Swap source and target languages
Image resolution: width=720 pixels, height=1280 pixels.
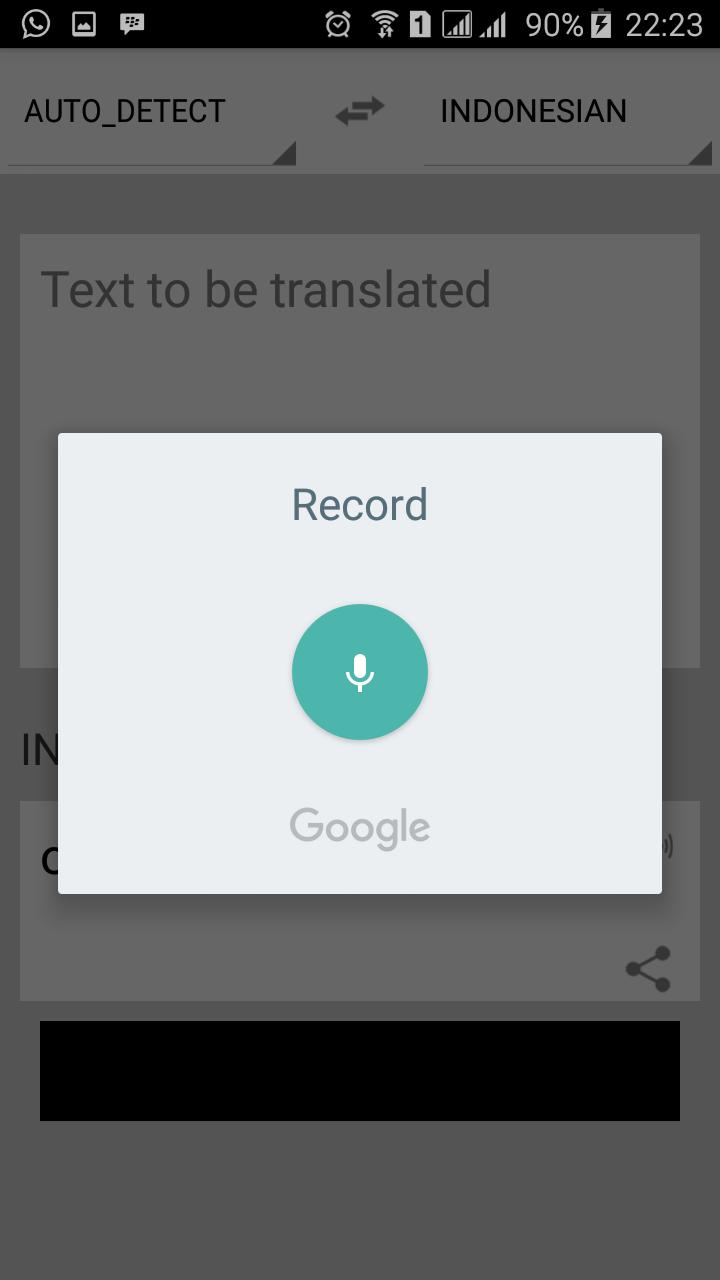click(x=360, y=111)
